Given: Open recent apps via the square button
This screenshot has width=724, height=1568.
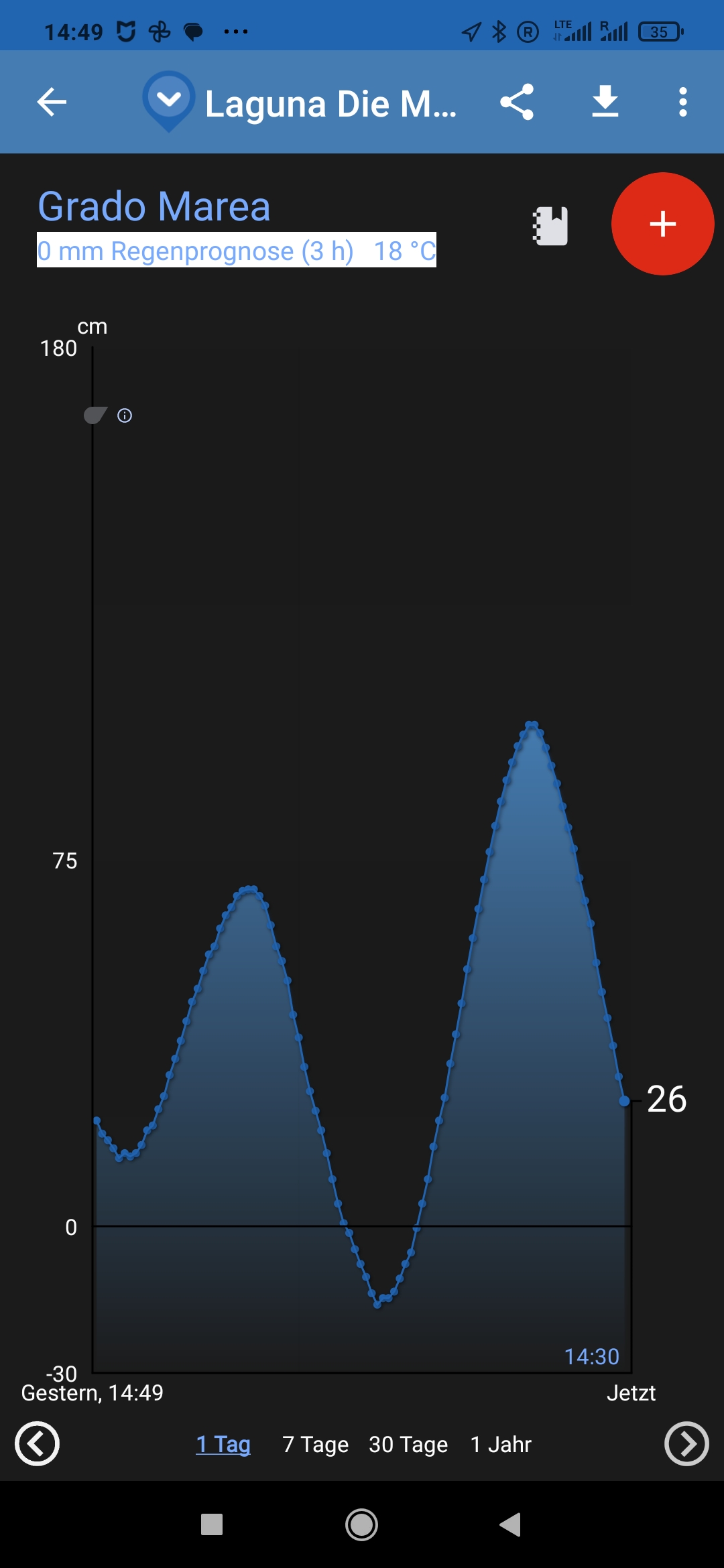Looking at the screenshot, I should click(212, 1525).
